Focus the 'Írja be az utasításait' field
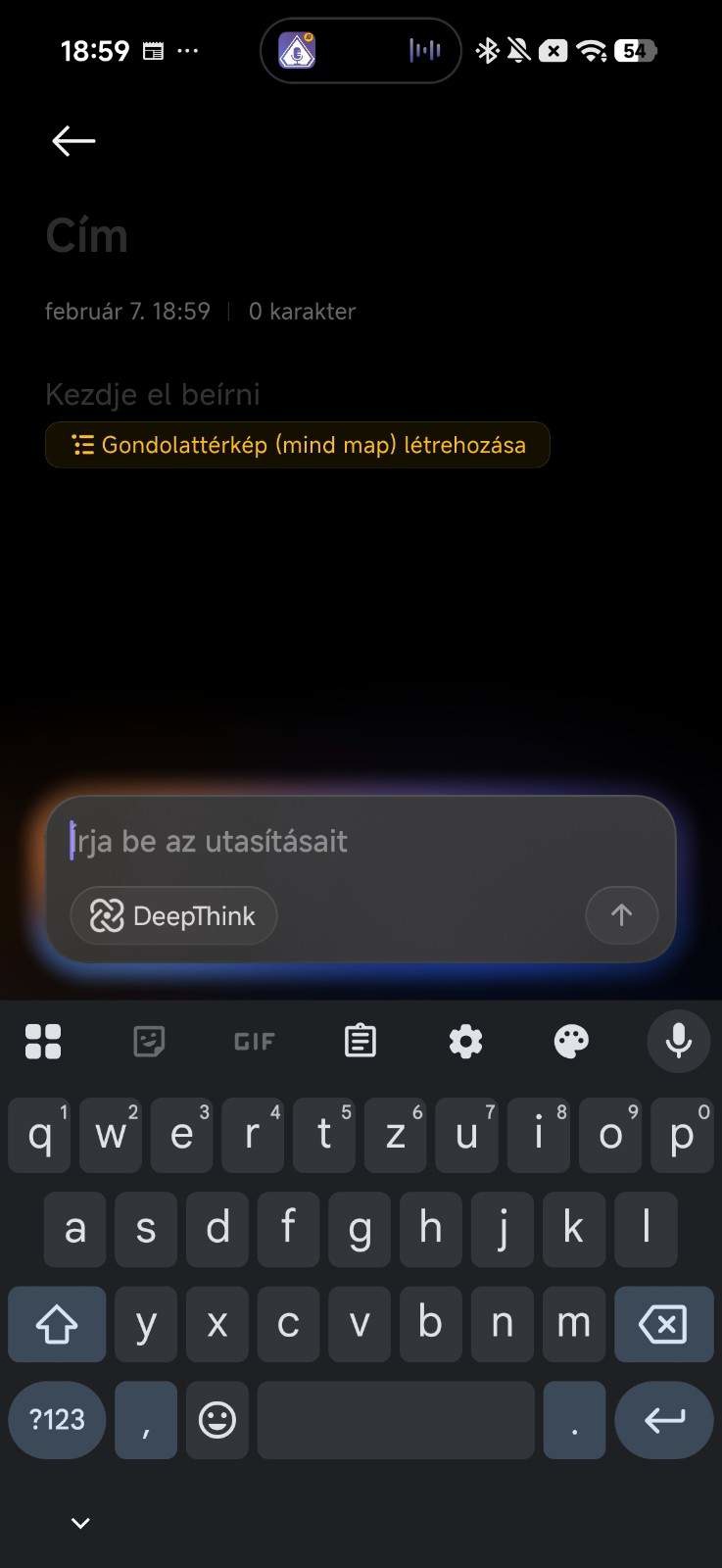The image size is (722, 1568). point(361,841)
